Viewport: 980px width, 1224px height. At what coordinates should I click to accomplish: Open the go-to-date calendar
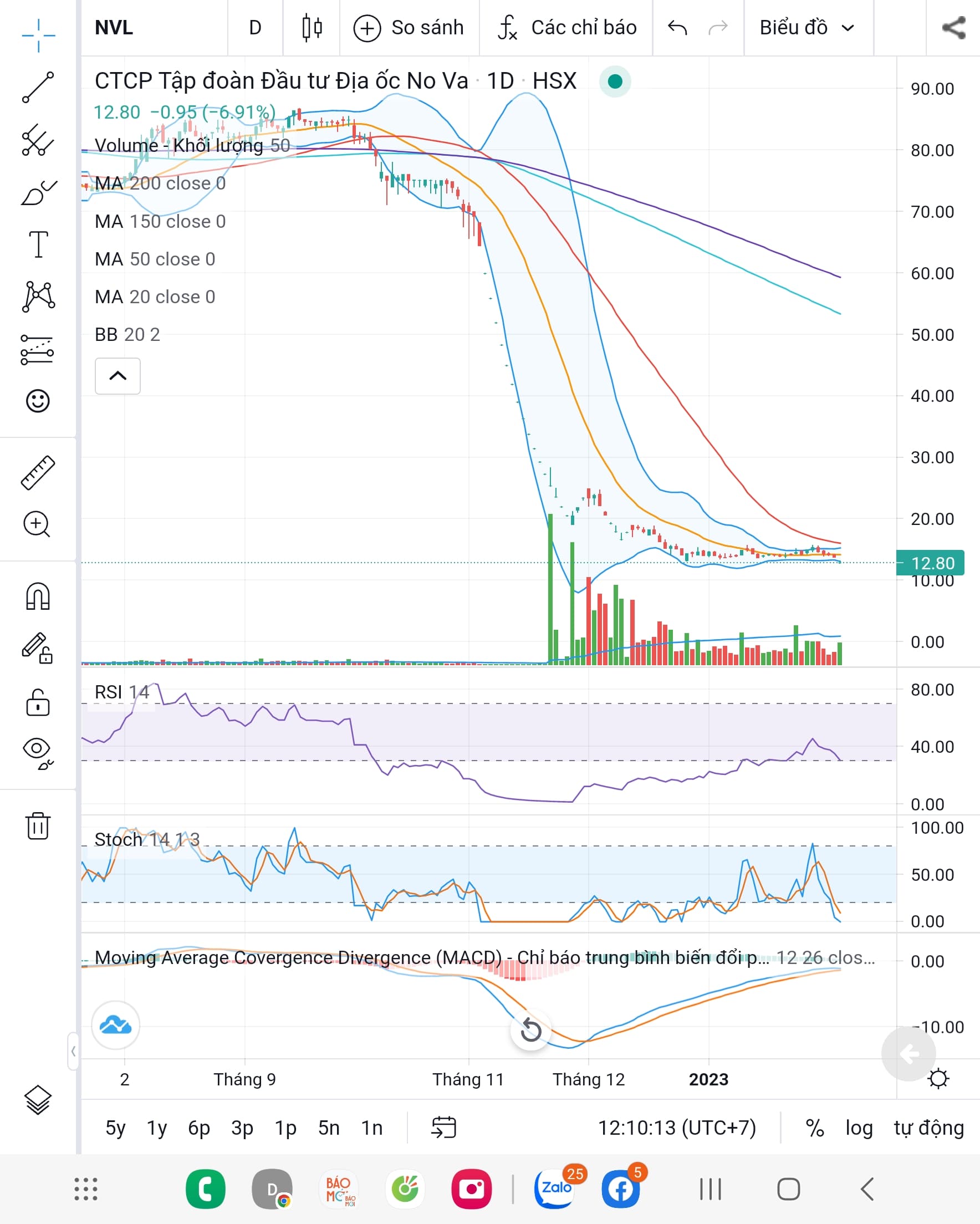tap(443, 1128)
